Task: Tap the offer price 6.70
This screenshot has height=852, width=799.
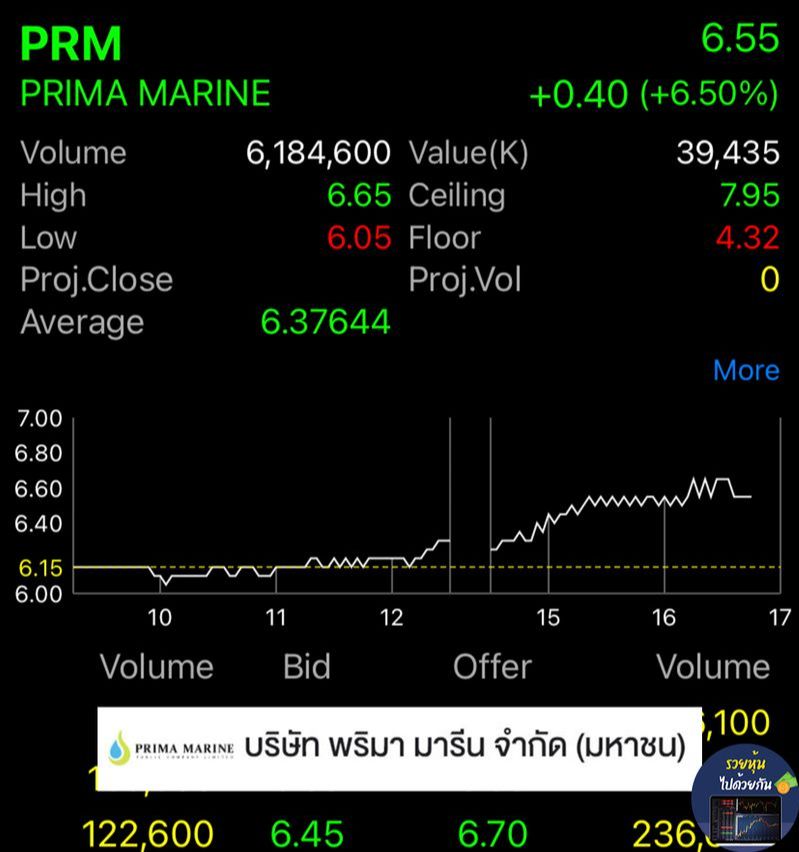Action: point(489,832)
